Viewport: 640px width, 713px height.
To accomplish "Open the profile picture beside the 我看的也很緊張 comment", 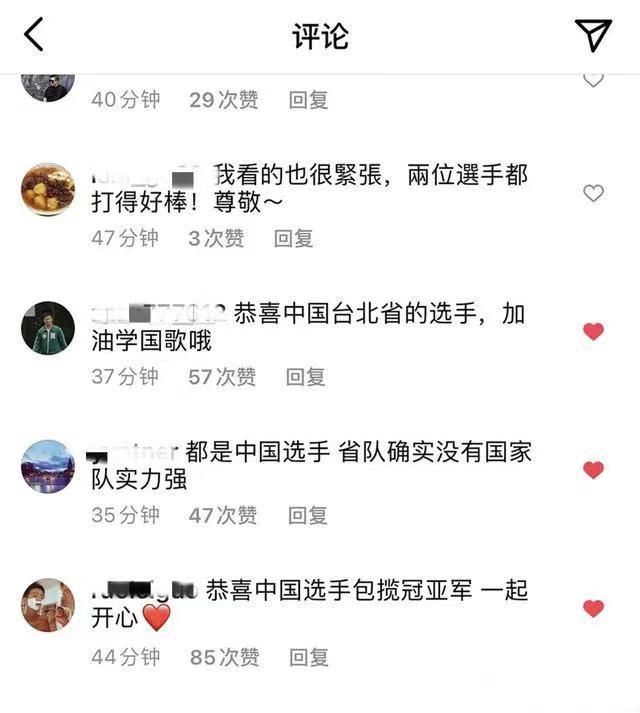I will (48, 190).
